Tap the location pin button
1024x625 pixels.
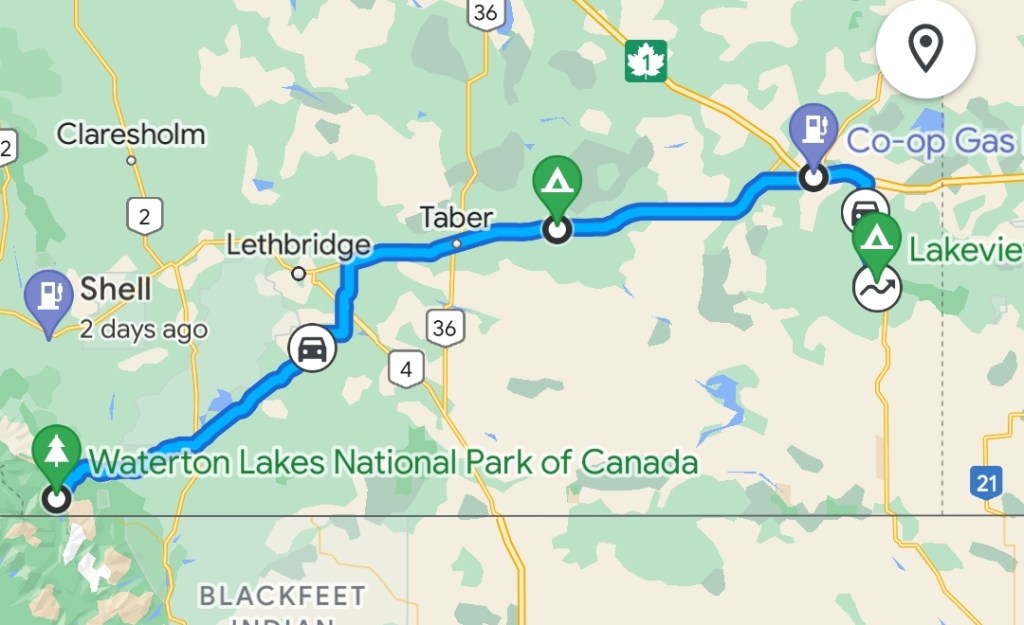(x=926, y=49)
